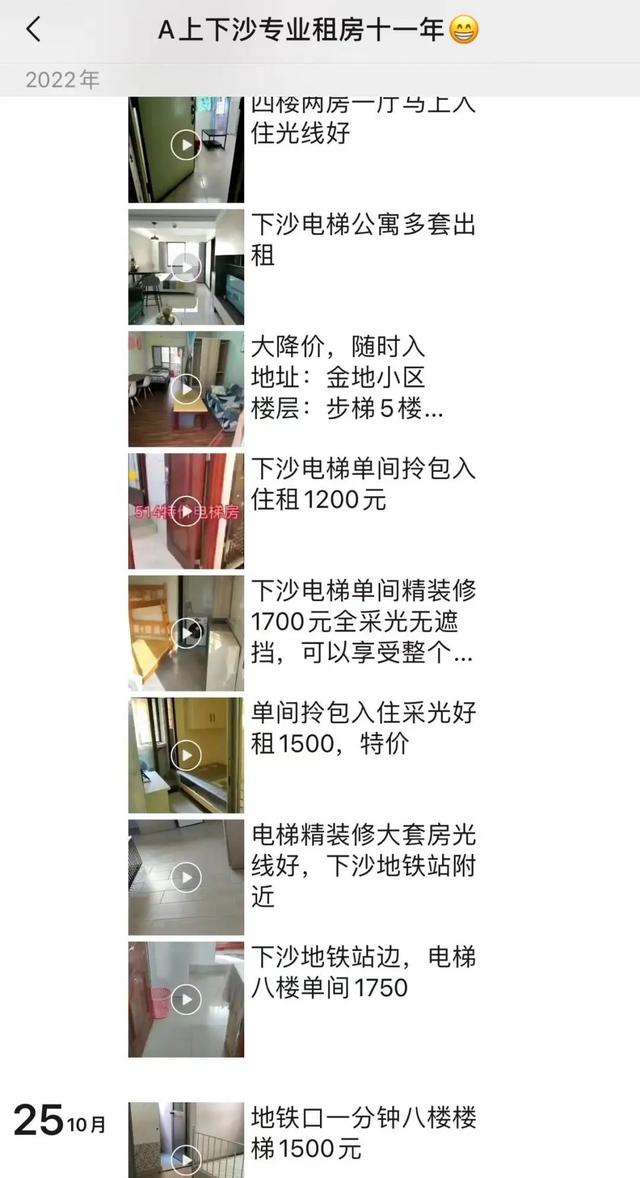Open the 大降价 金地小区 video post

186,389
